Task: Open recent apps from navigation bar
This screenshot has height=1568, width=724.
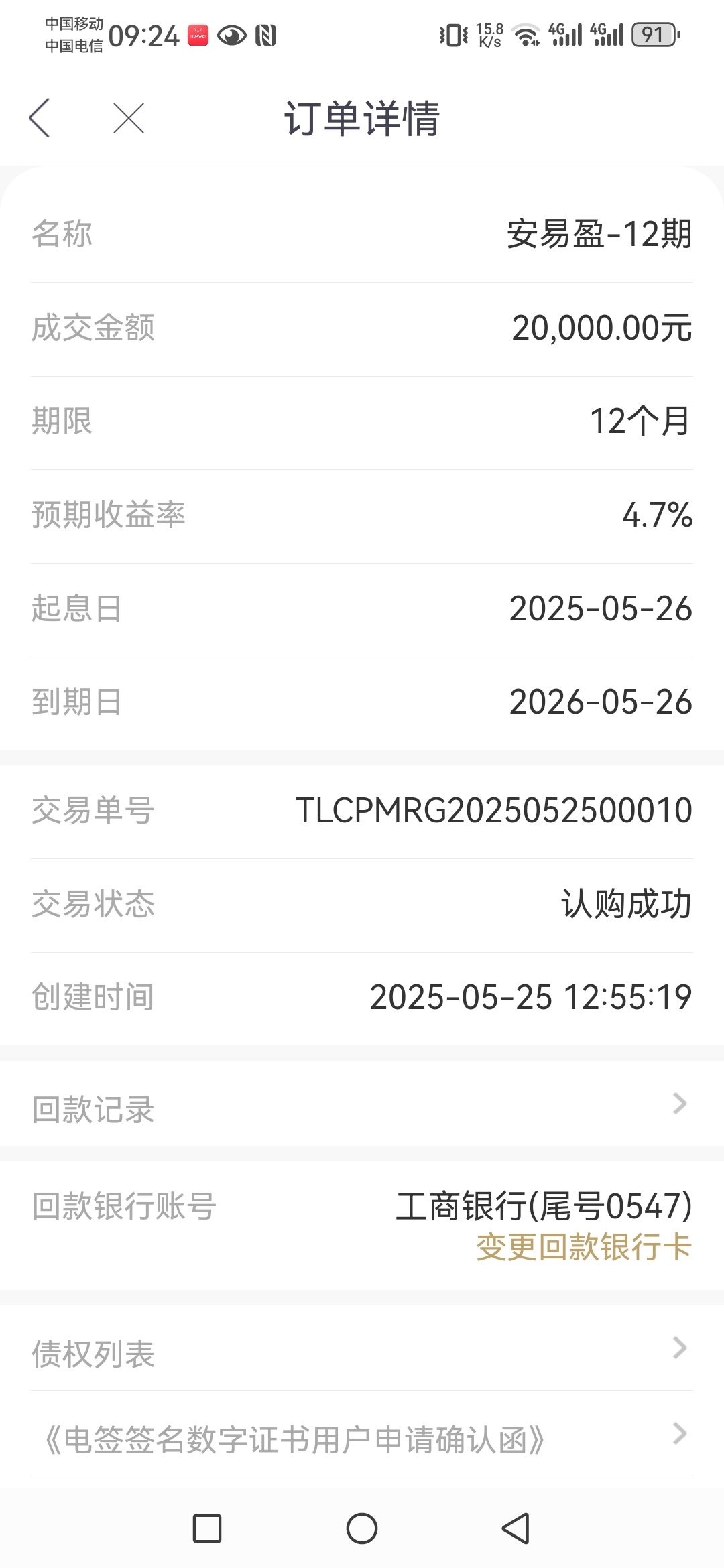Action: (207, 1528)
